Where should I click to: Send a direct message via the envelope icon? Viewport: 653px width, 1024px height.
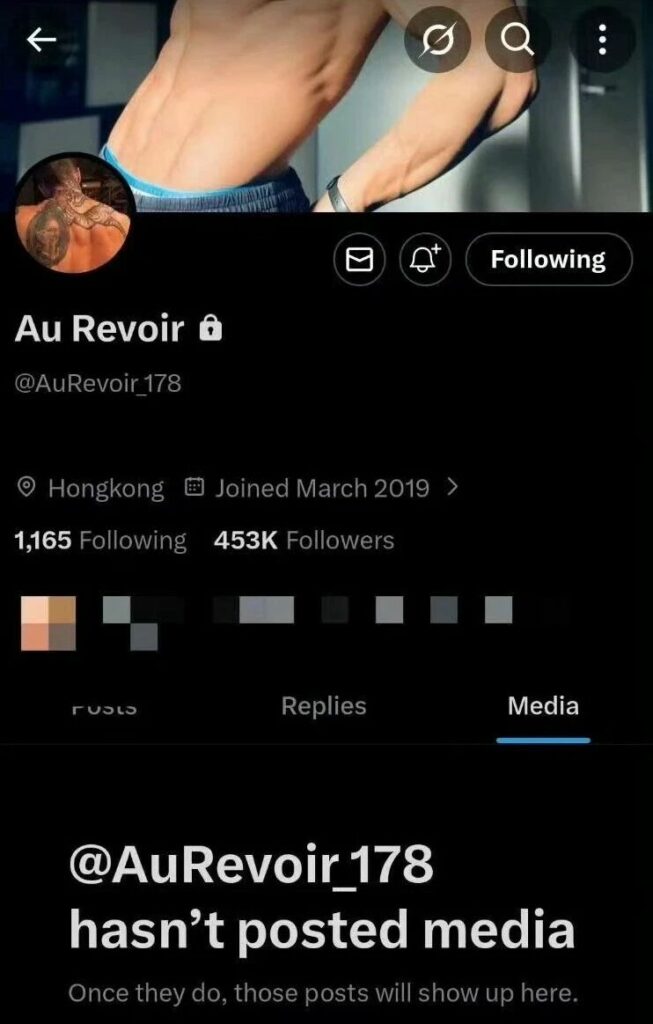pos(360,260)
